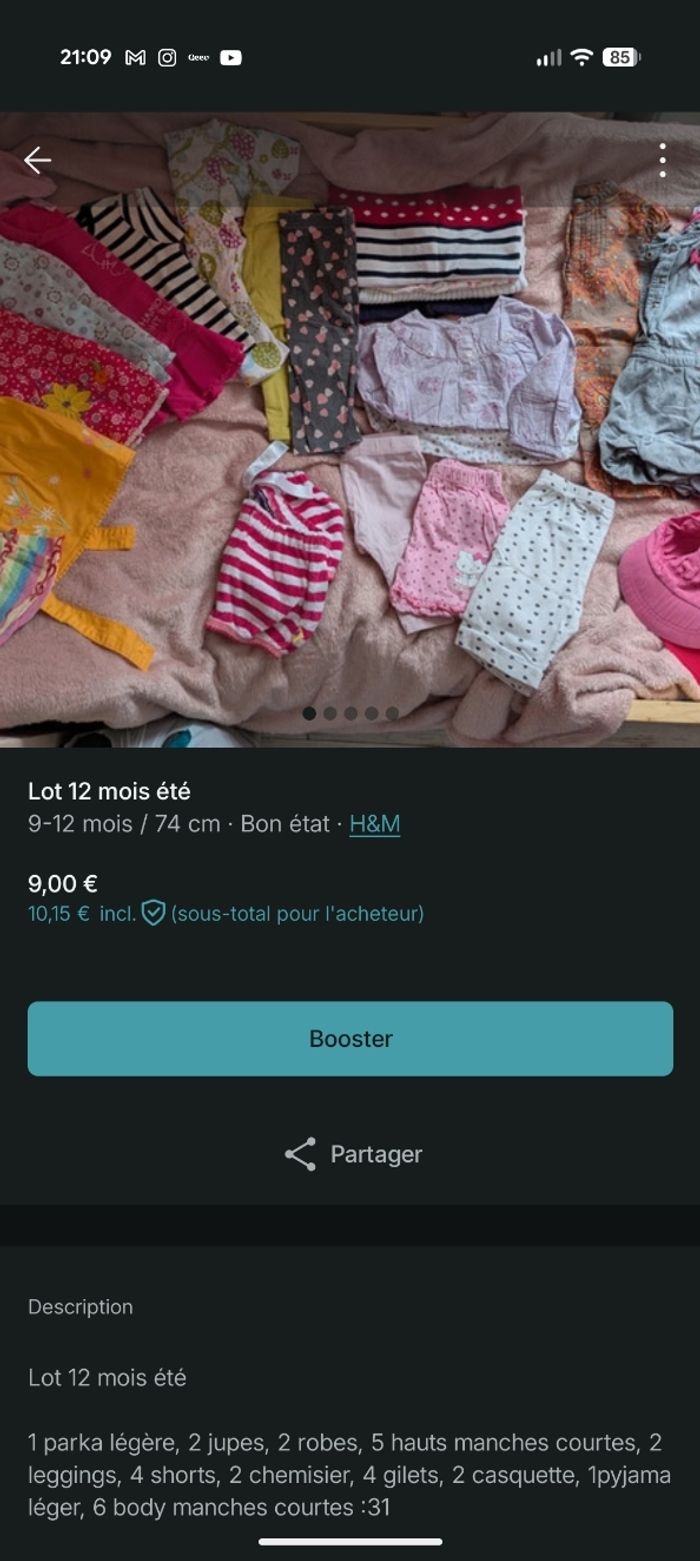Viewport: 700px width, 1561px height.
Task: Open the H&M brand link
Action: pyautogui.click(x=374, y=824)
